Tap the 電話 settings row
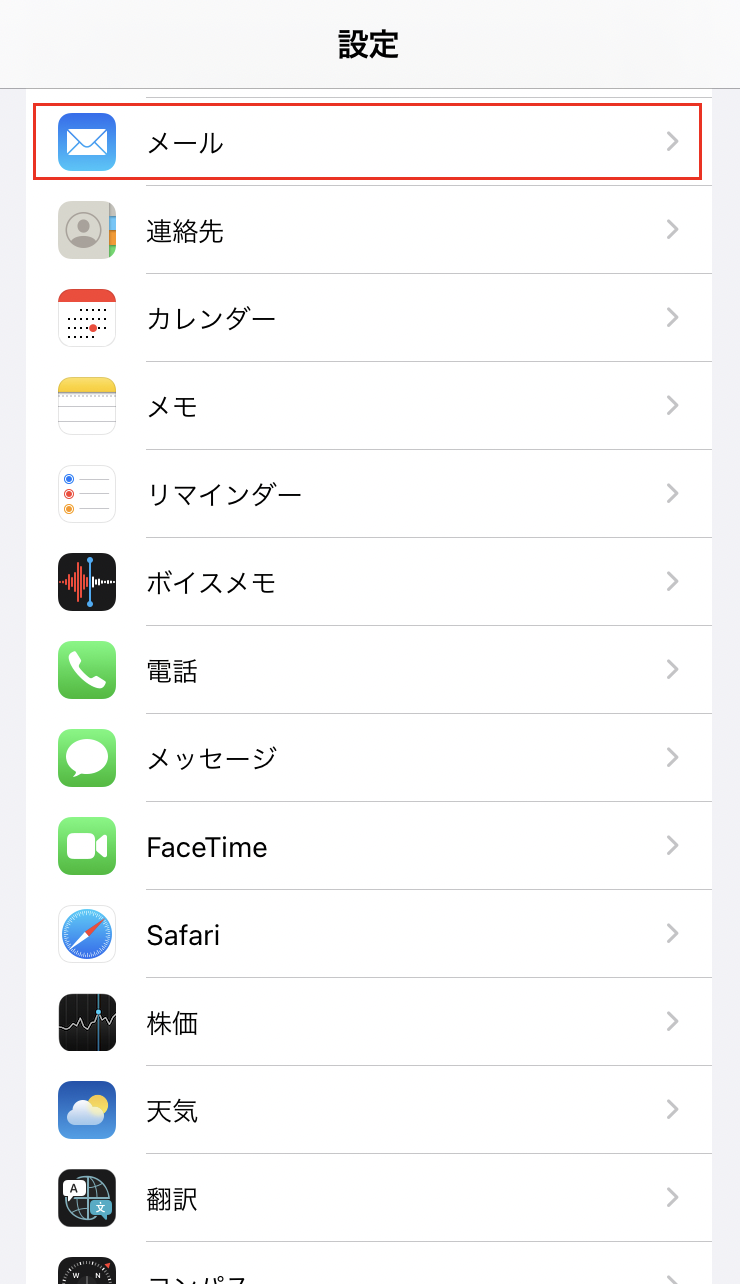This screenshot has height=1284, width=740. tap(369, 670)
